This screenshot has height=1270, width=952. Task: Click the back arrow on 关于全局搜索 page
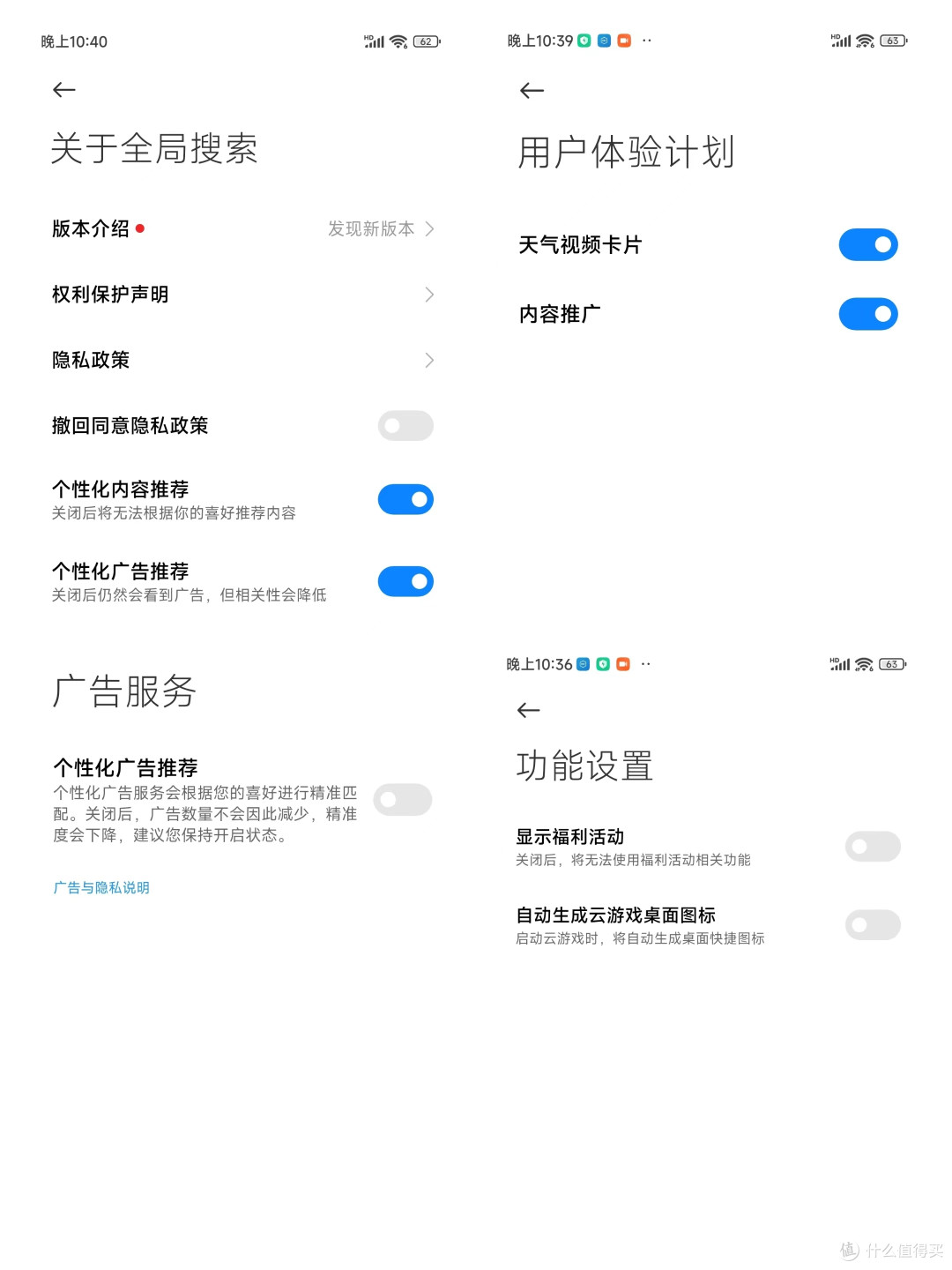(63, 90)
